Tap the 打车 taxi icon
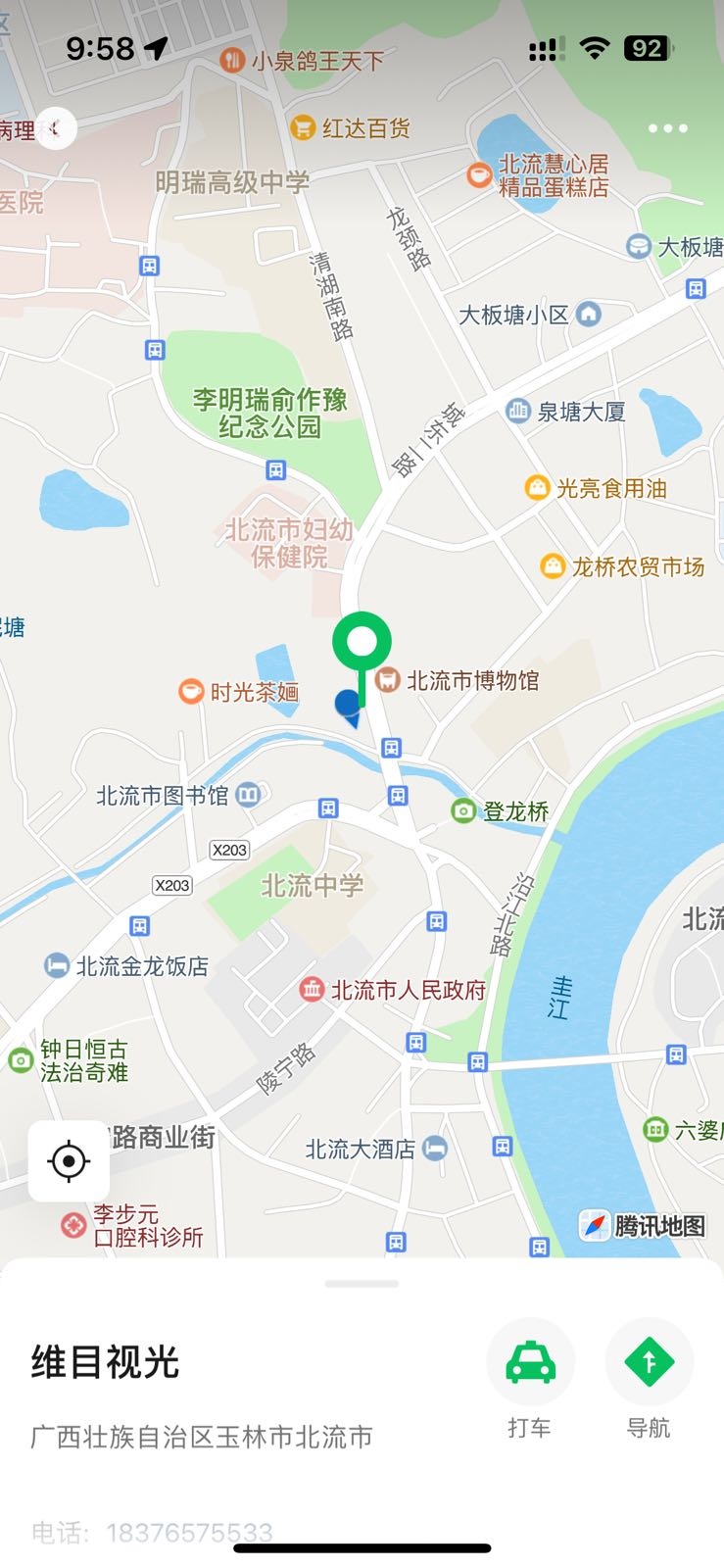 [x=530, y=1360]
